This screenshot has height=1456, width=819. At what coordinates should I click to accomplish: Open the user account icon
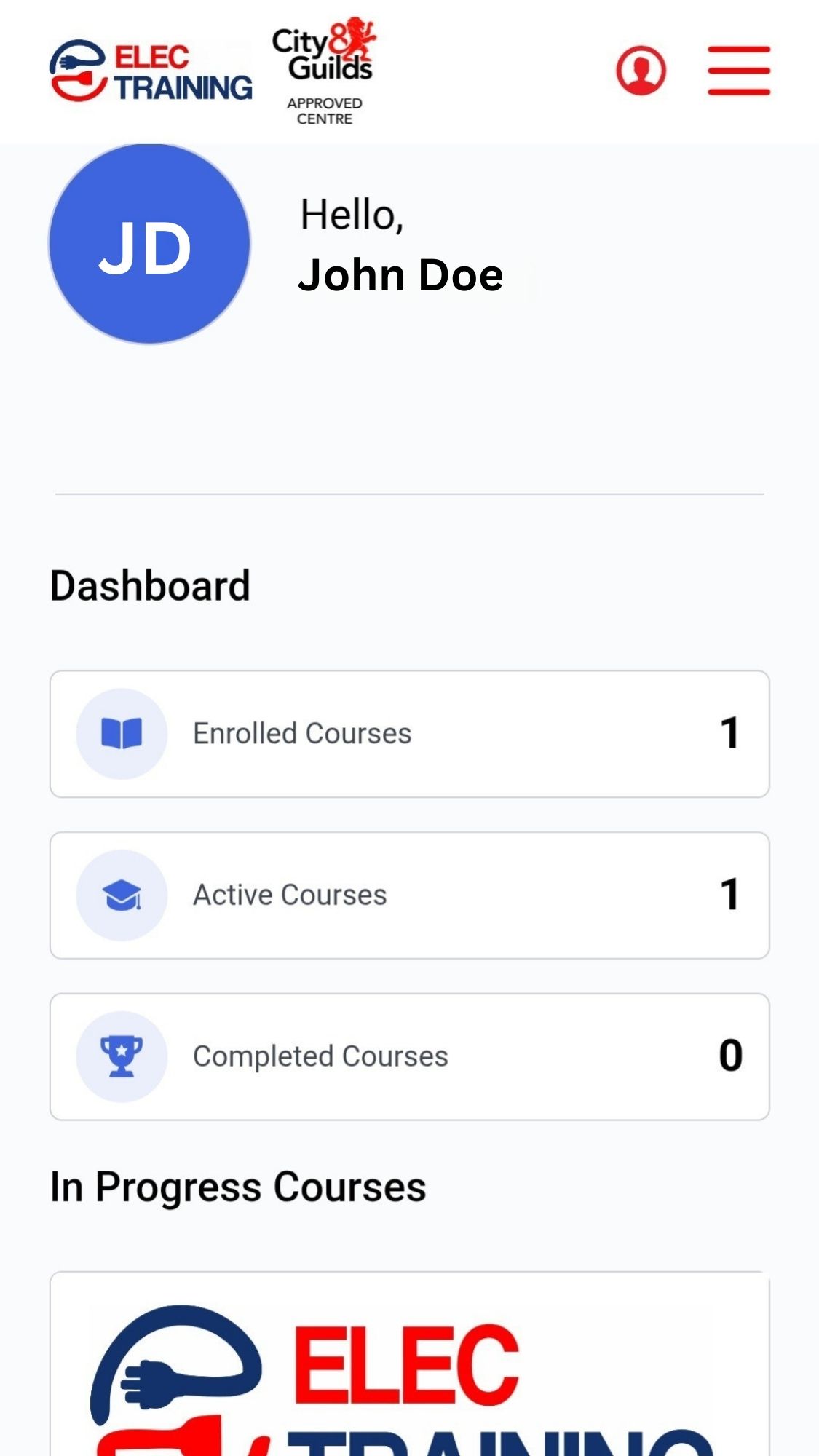pos(641,71)
